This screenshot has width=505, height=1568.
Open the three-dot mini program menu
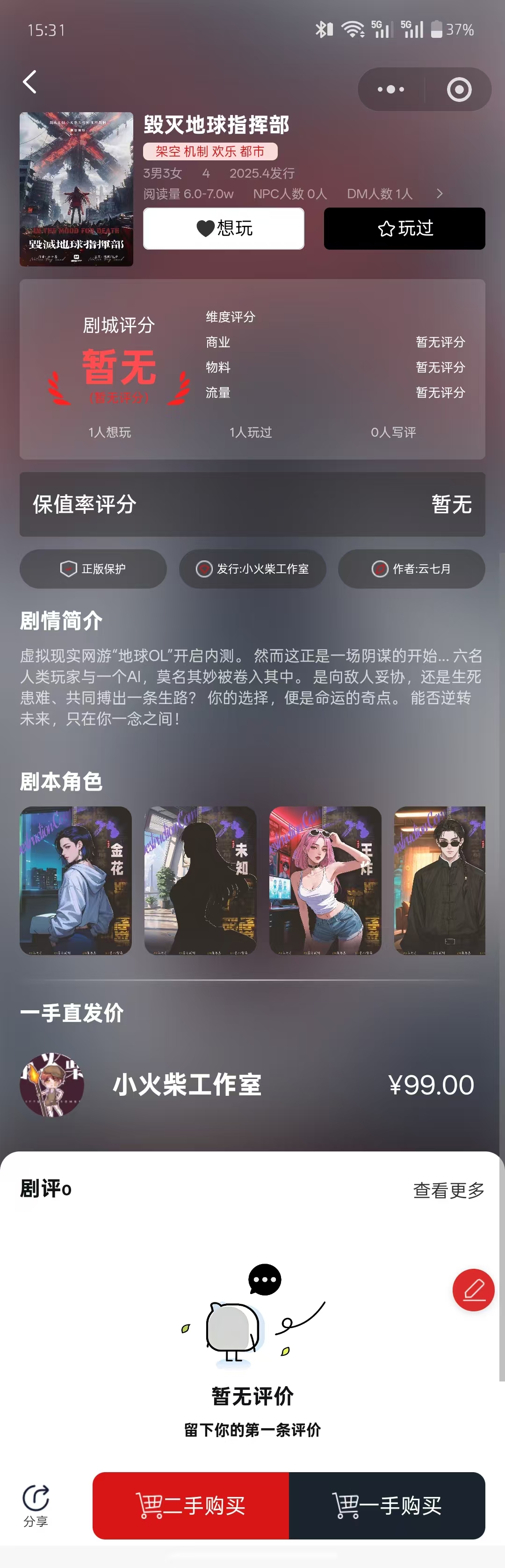coord(390,89)
